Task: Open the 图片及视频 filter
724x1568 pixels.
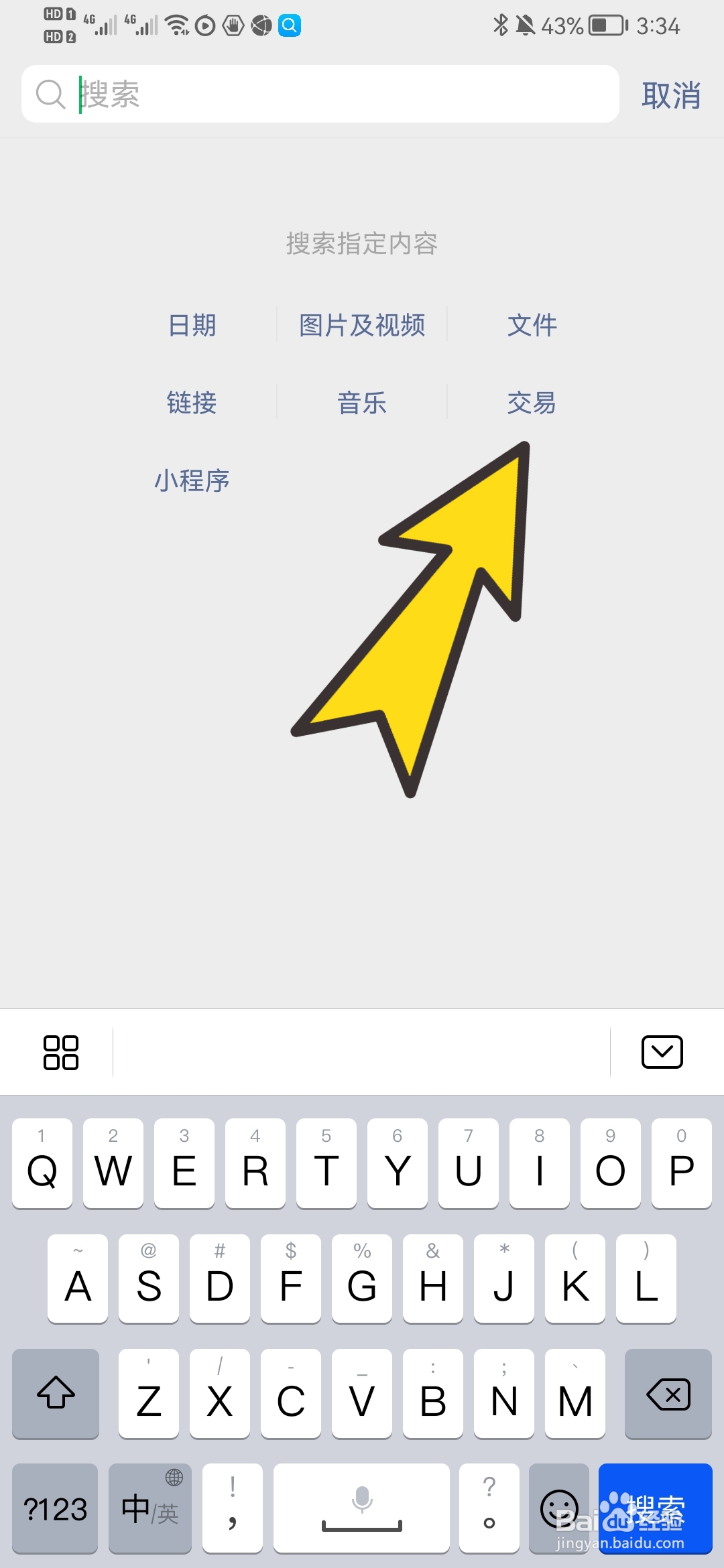Action: (362, 326)
